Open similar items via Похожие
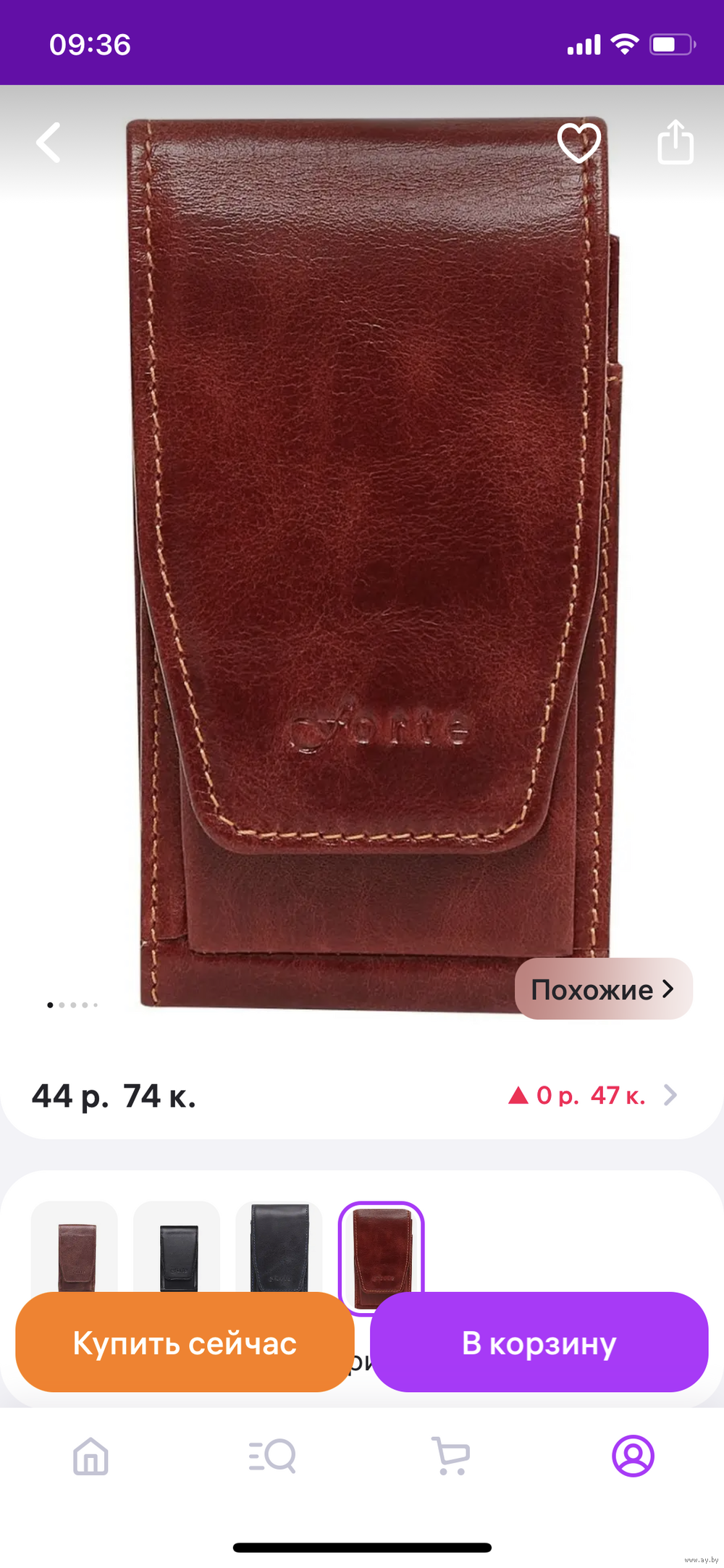 click(604, 989)
